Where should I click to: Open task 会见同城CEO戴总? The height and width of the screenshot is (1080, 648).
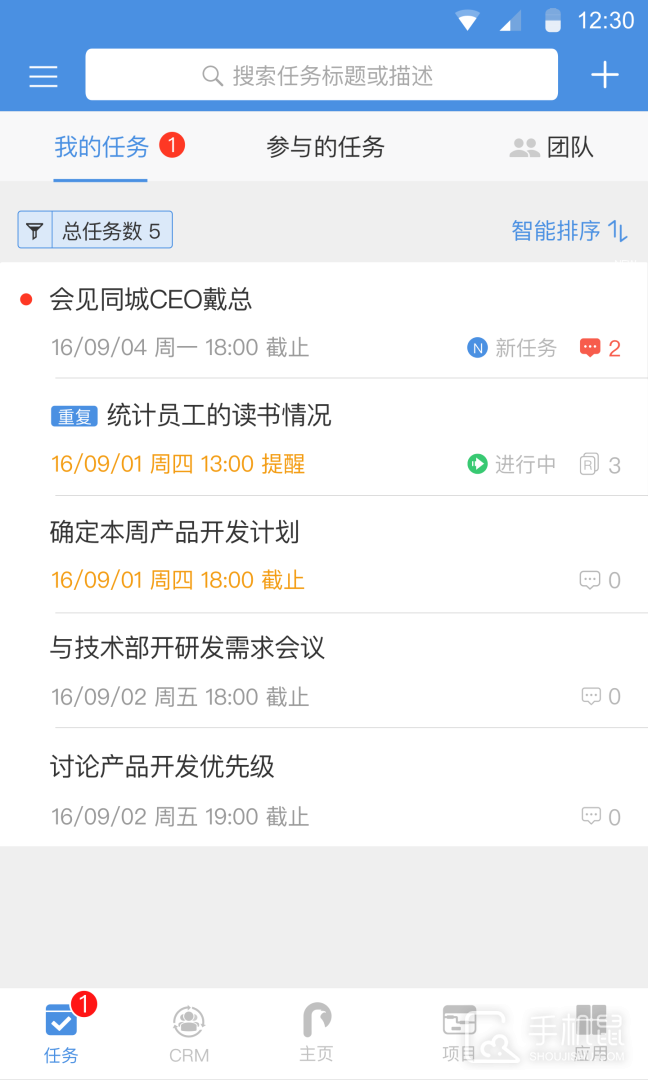click(x=151, y=299)
